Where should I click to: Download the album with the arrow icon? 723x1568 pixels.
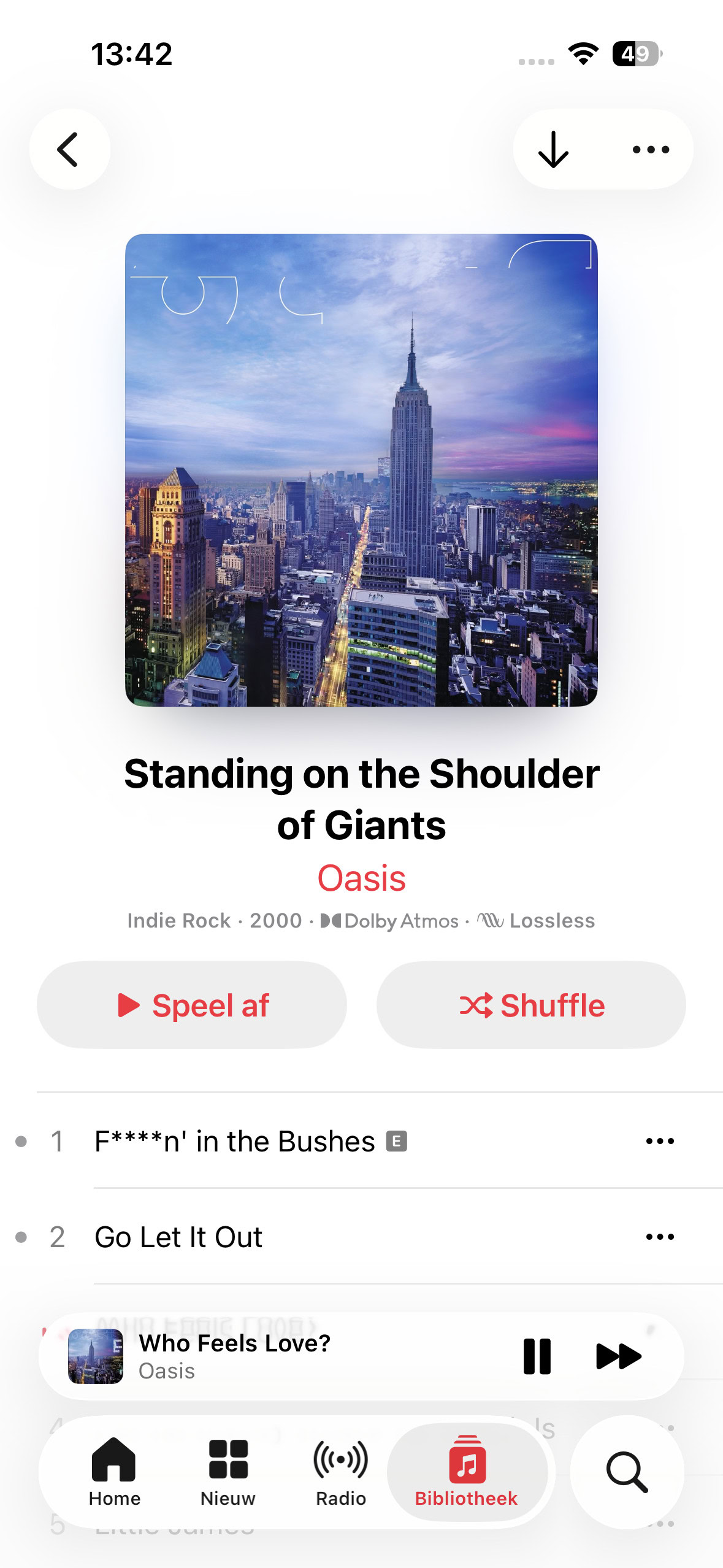[553, 149]
